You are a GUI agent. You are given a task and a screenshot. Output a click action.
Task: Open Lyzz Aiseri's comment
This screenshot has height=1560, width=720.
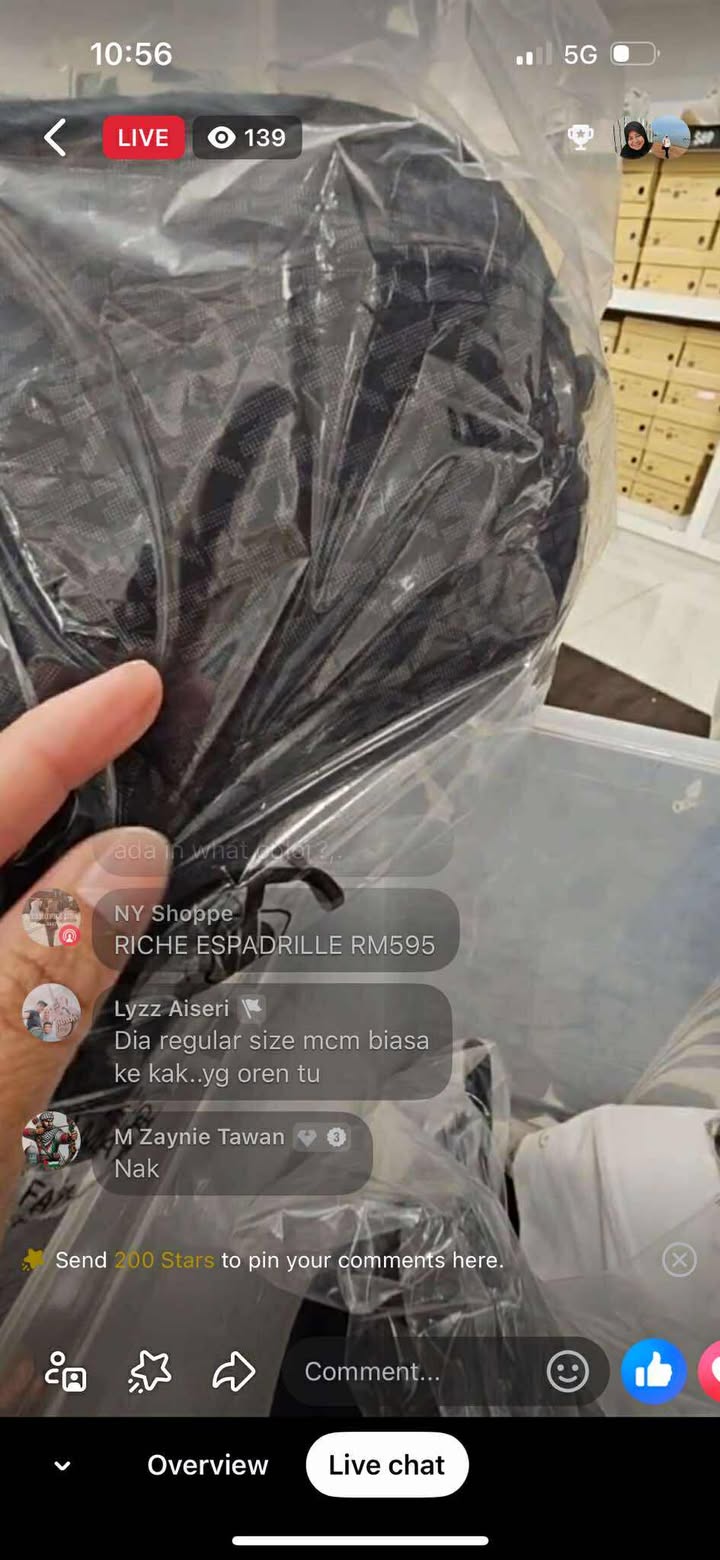(272, 1042)
